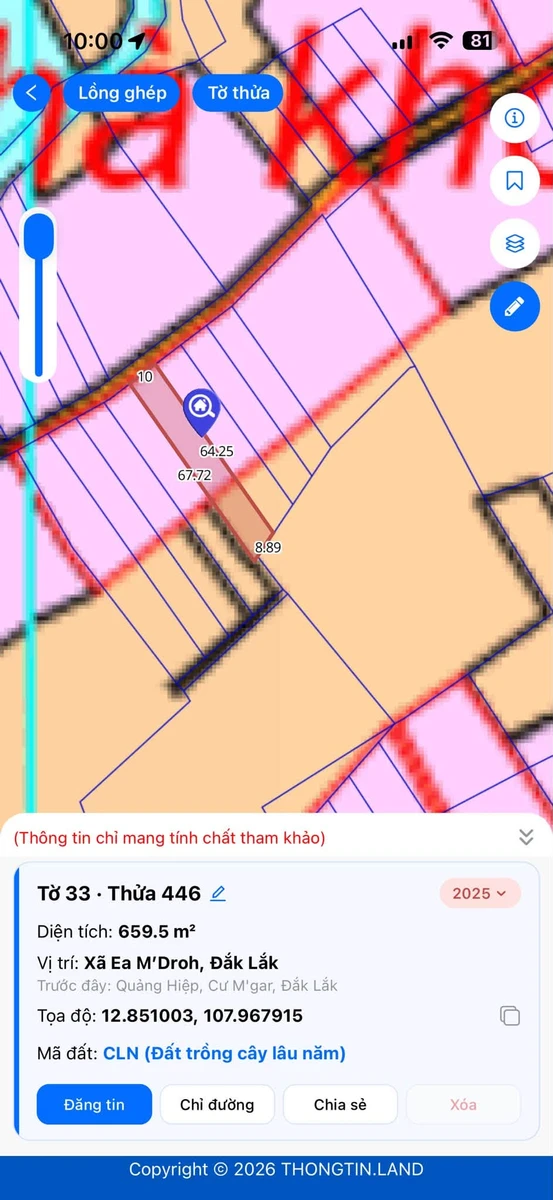Select the Tờ thửa chip
Image resolution: width=553 pixels, height=1200 pixels.
click(x=238, y=93)
